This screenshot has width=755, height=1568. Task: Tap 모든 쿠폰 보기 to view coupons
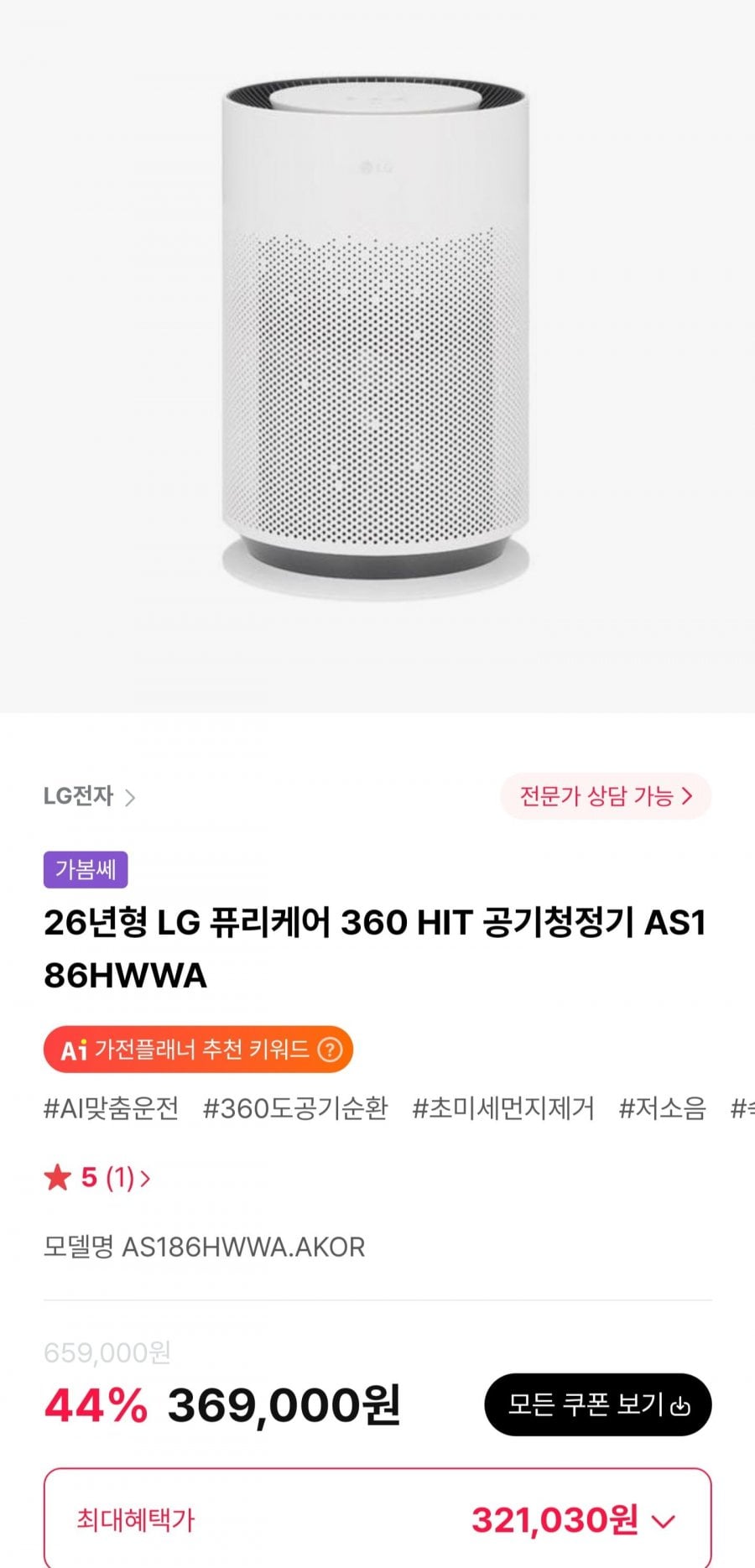[x=597, y=1404]
